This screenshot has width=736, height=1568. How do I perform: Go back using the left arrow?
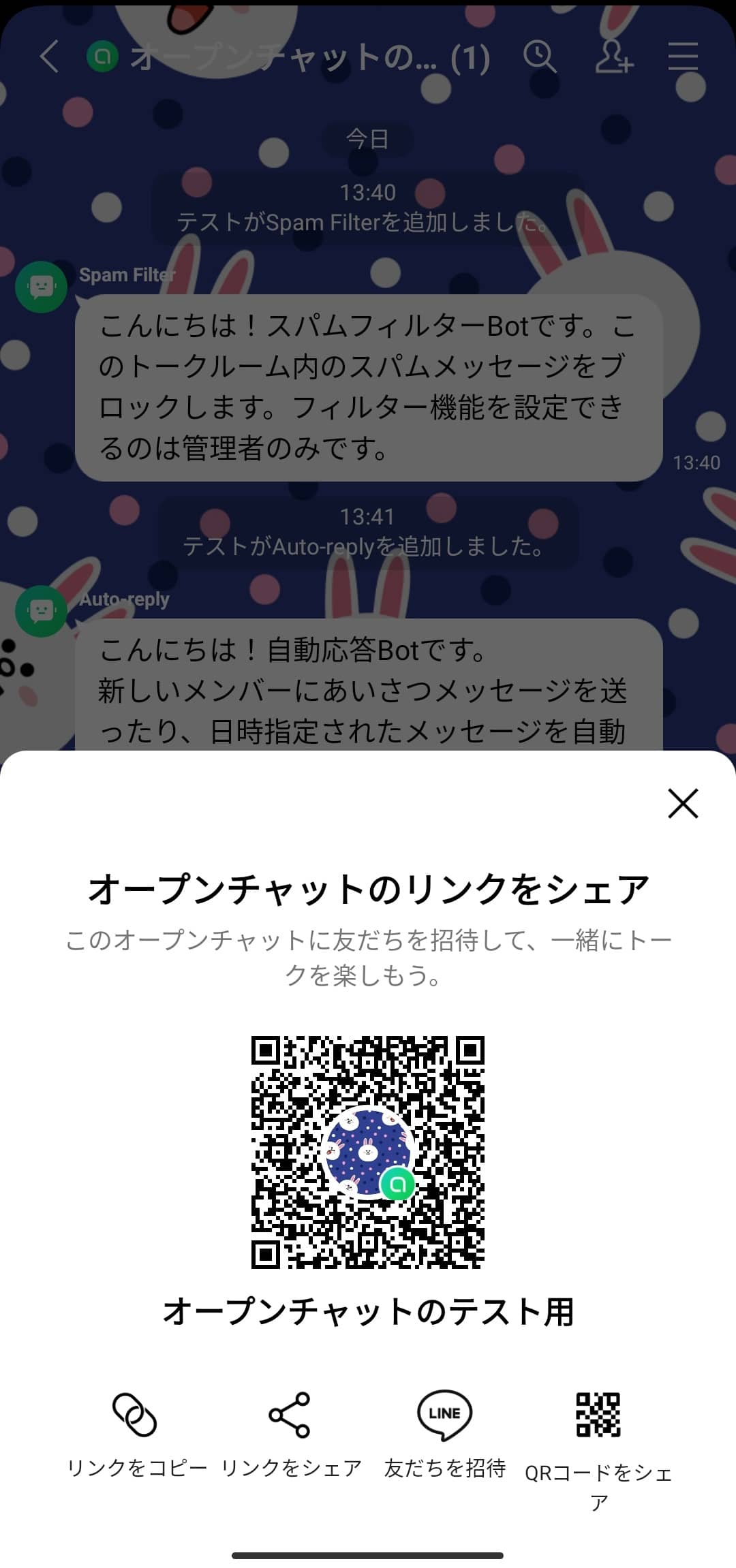(48, 58)
